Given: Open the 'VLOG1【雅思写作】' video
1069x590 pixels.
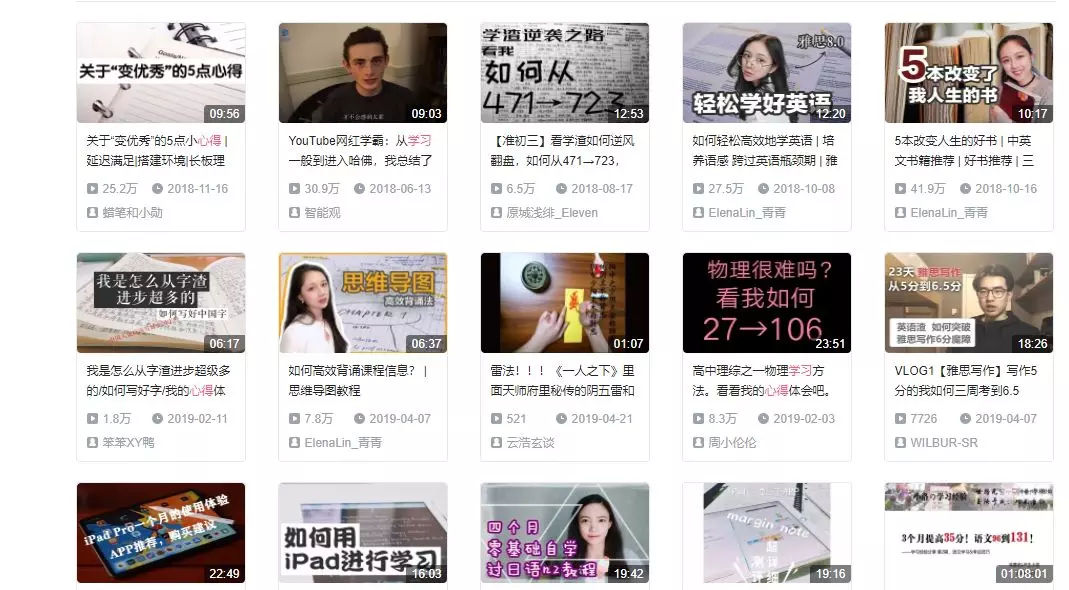Looking at the screenshot, I should (x=968, y=302).
